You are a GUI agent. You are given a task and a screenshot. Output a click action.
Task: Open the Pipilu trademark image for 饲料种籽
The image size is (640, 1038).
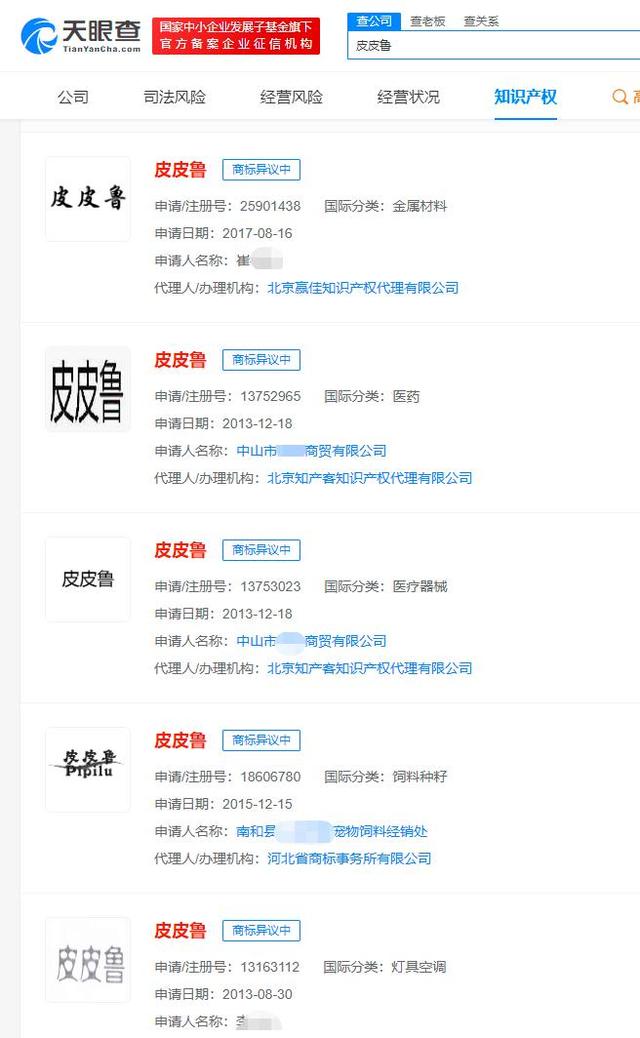coord(88,769)
